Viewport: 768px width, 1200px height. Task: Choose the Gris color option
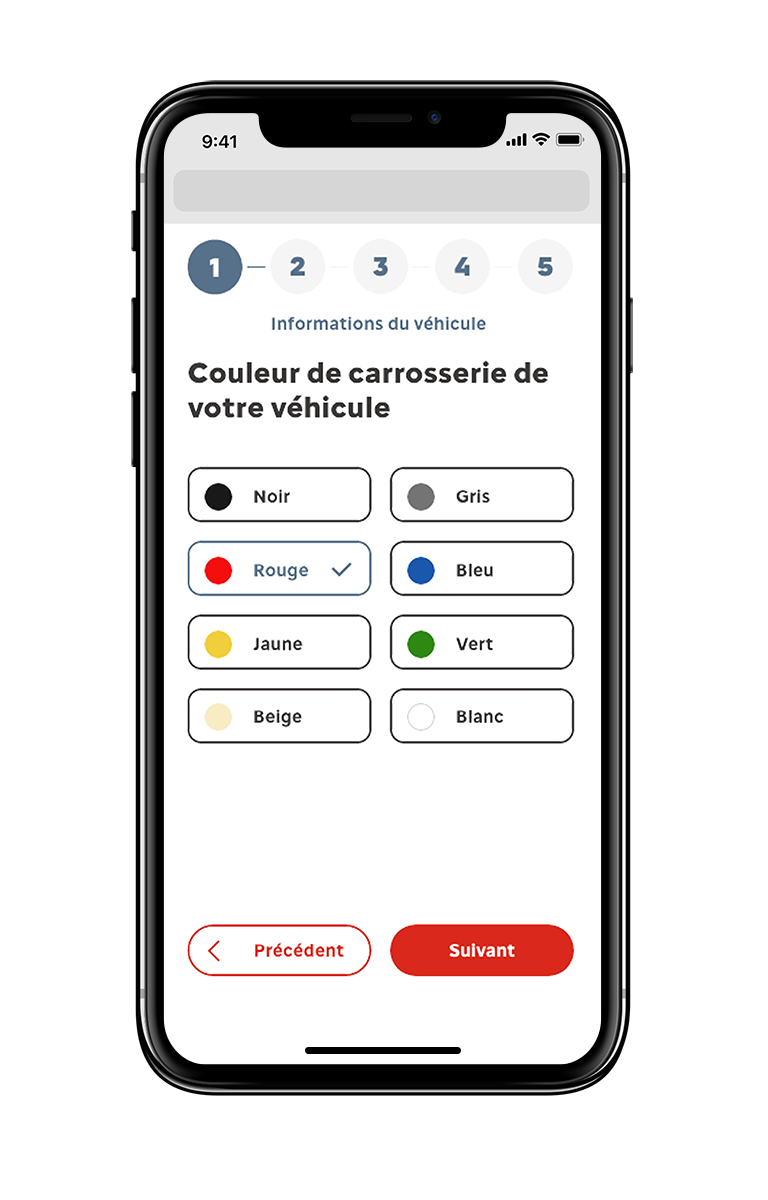(482, 495)
